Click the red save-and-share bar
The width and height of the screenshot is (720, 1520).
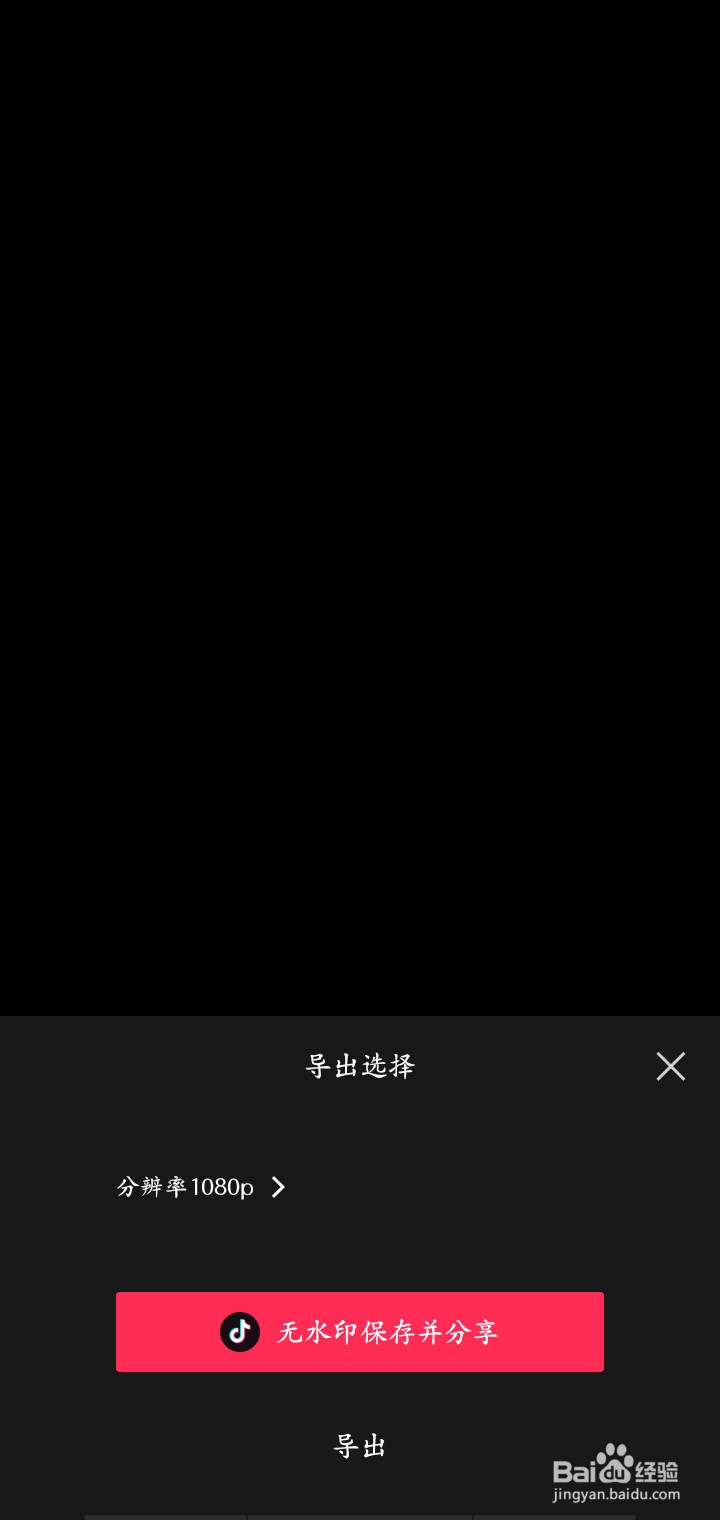pyautogui.click(x=360, y=1332)
